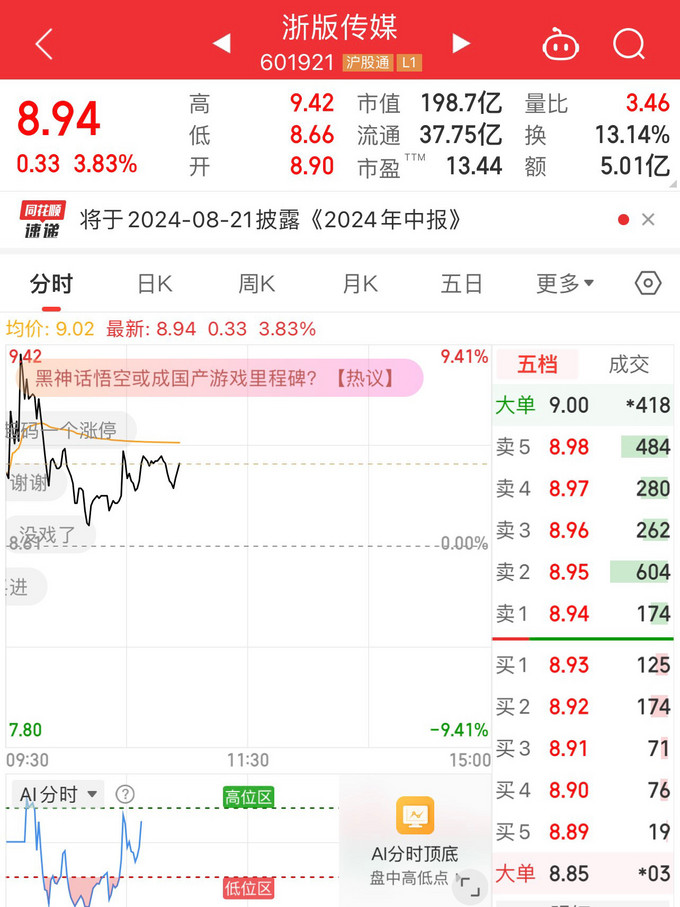This screenshot has height=907, width=680.
Task: Show the 五日 chart
Action: [461, 284]
